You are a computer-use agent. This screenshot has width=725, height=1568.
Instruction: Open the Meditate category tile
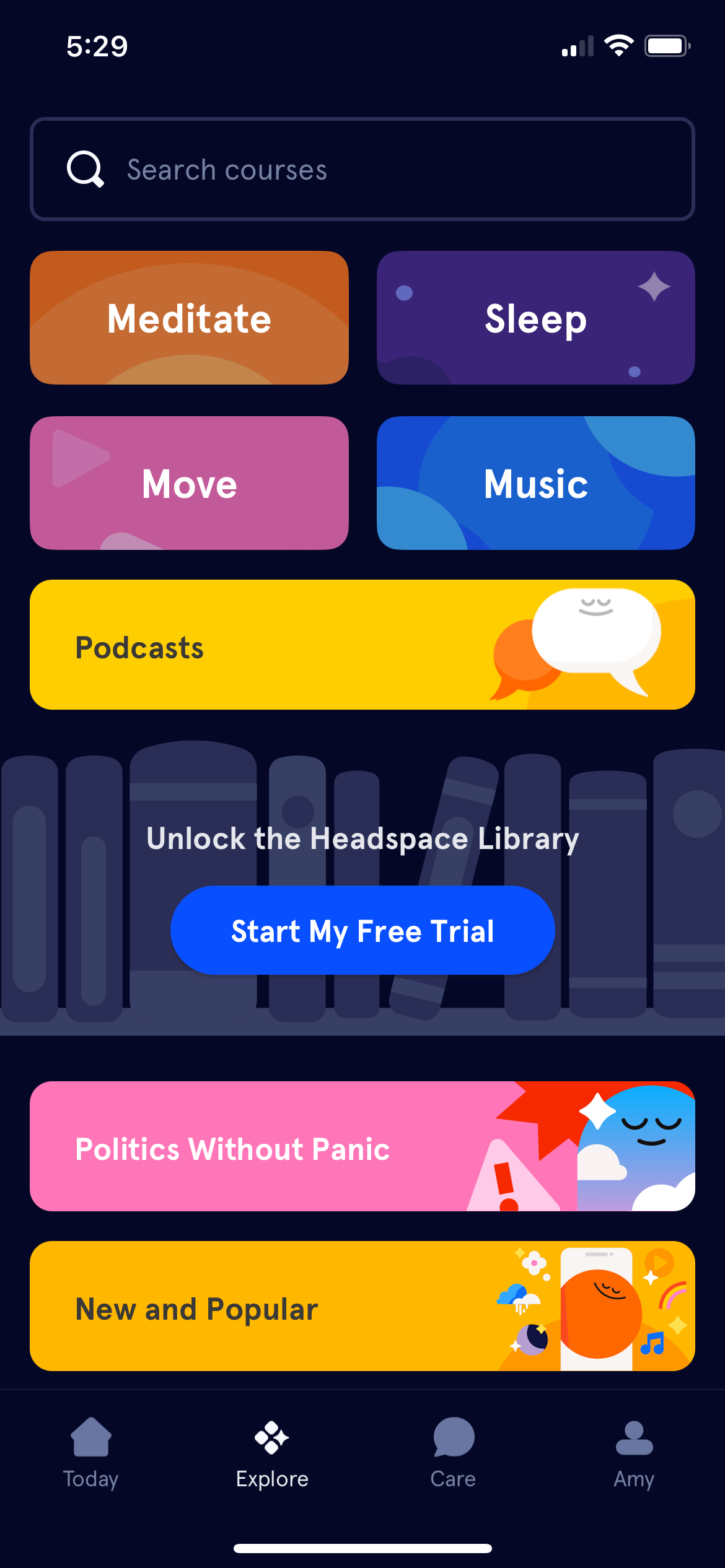point(190,318)
